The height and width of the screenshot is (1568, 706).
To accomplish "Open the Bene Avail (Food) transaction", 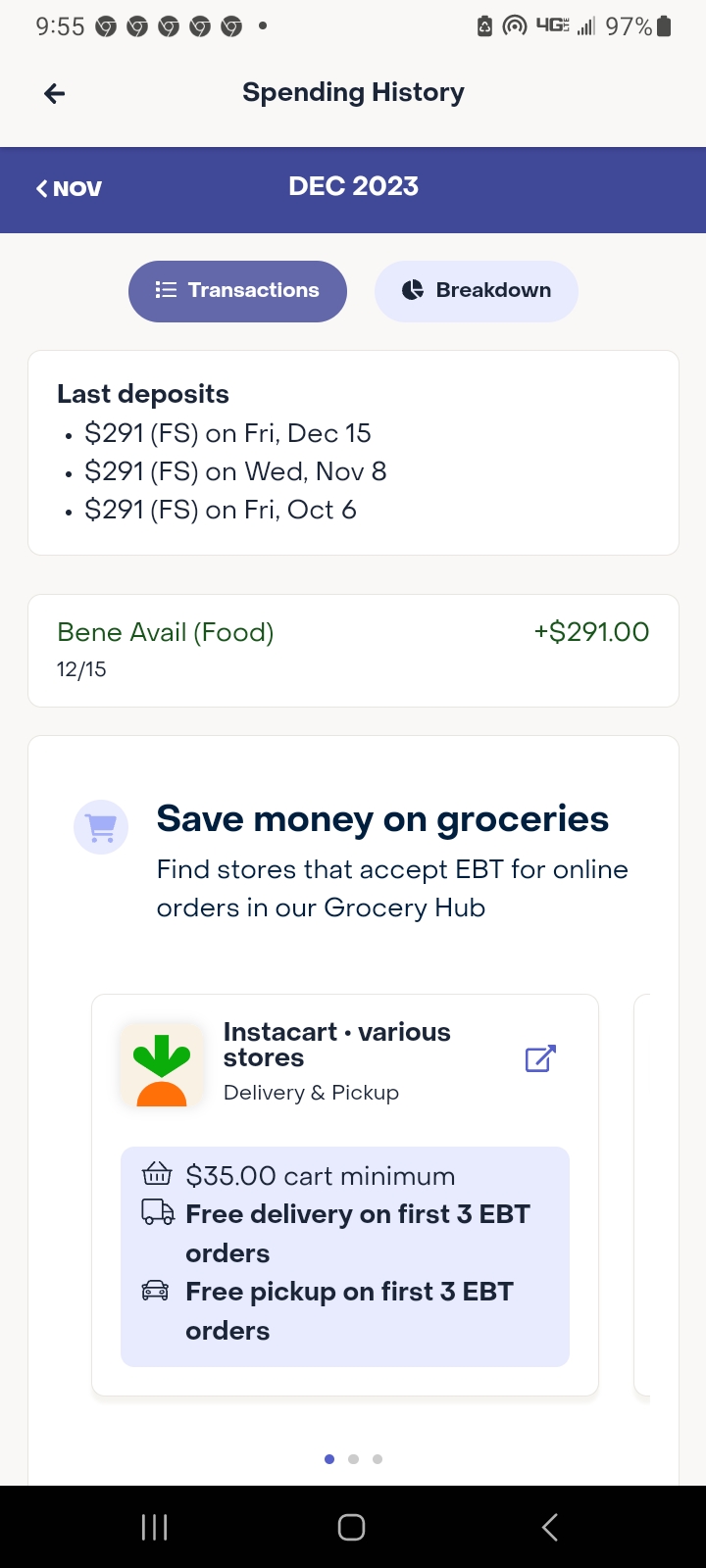I will pyautogui.click(x=353, y=651).
